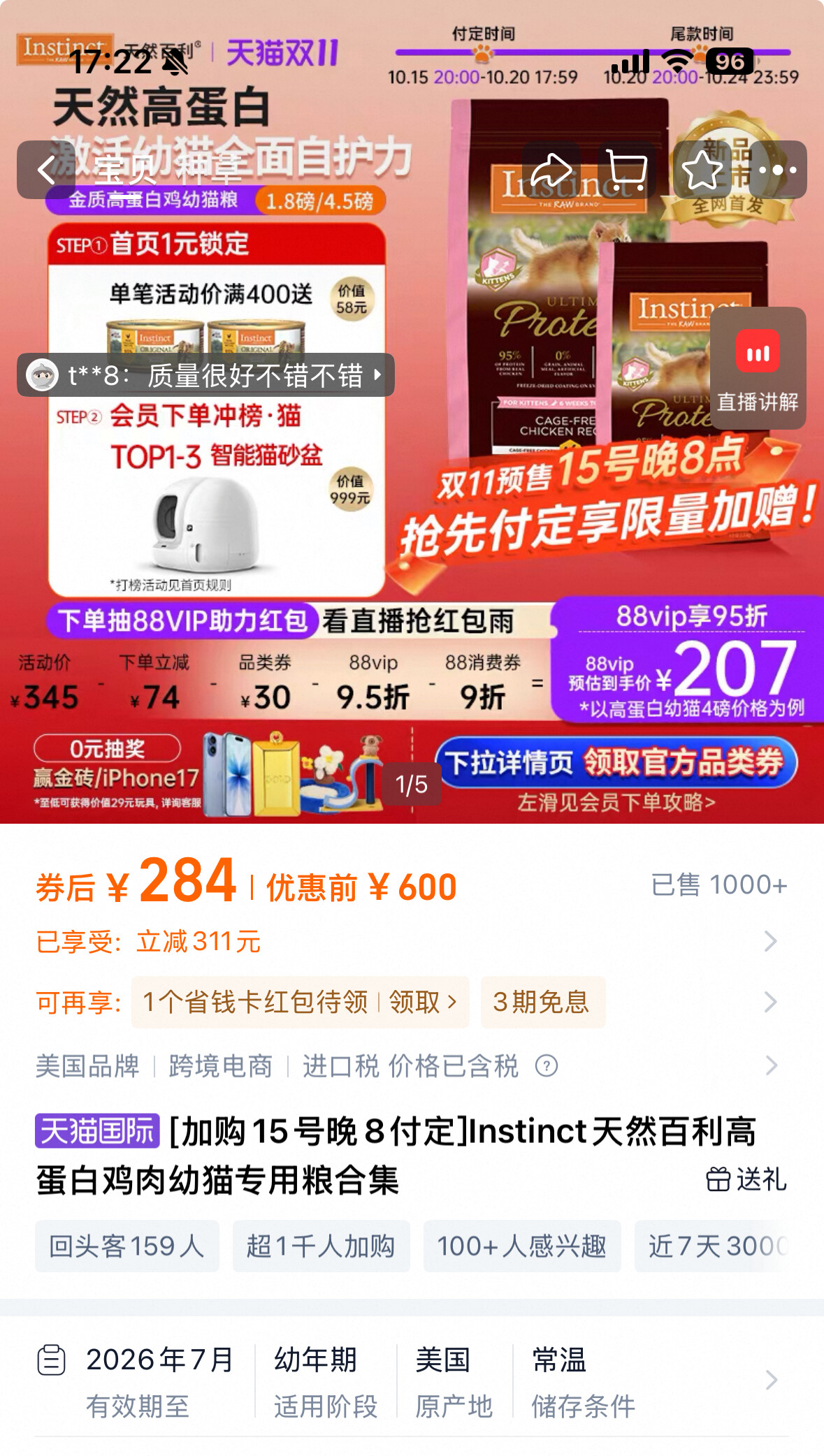Image resolution: width=824 pixels, height=1456 pixels.
Task: Tap the 100+人感兴趣 tag
Action: click(522, 1246)
